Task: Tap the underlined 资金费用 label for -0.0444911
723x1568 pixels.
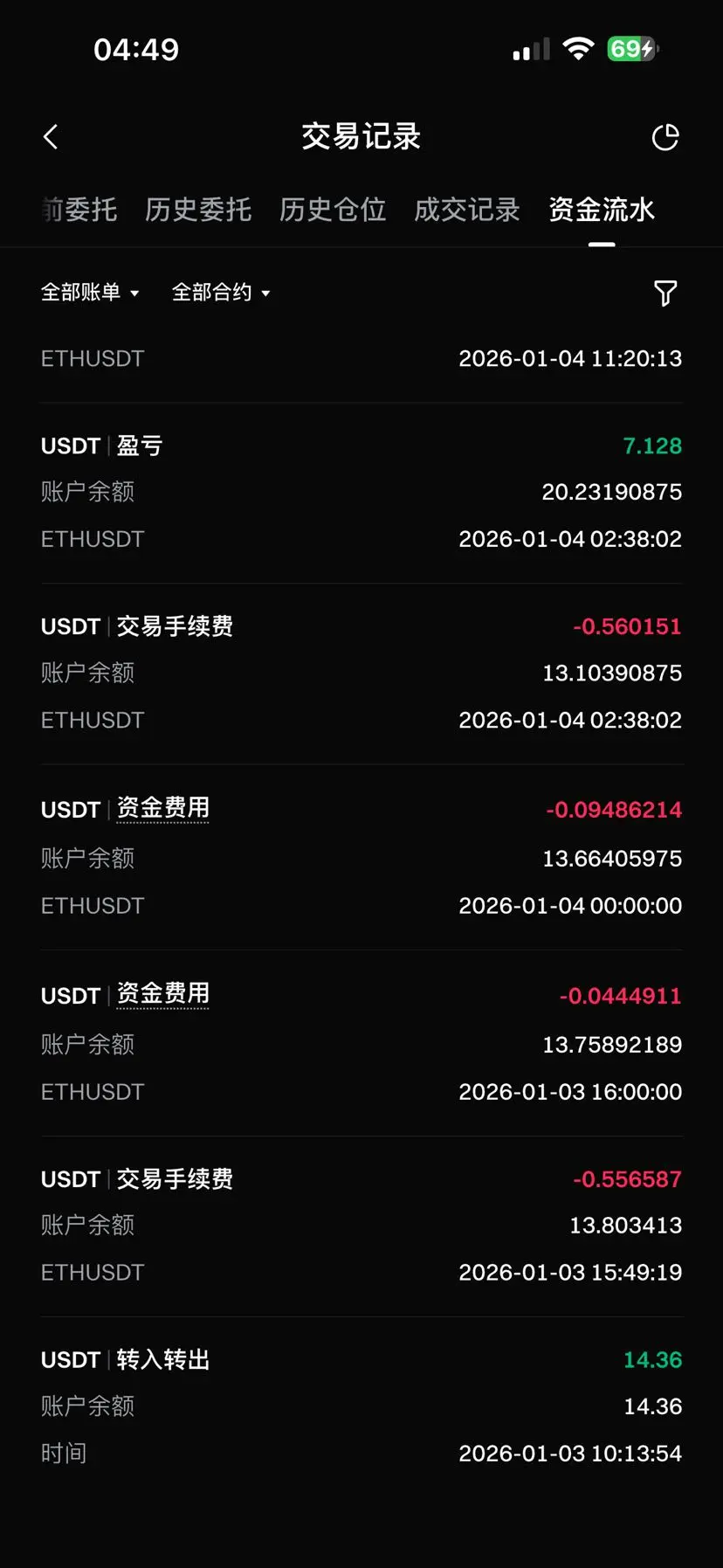Action: click(163, 995)
